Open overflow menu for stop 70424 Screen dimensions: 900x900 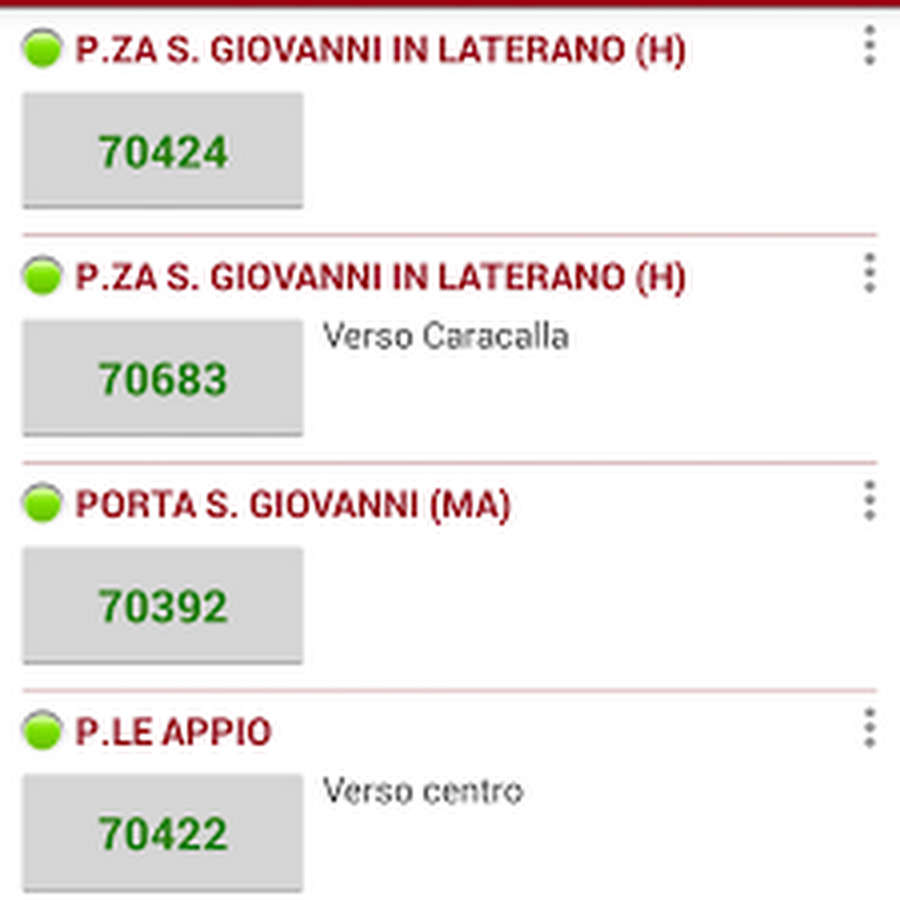(869, 46)
